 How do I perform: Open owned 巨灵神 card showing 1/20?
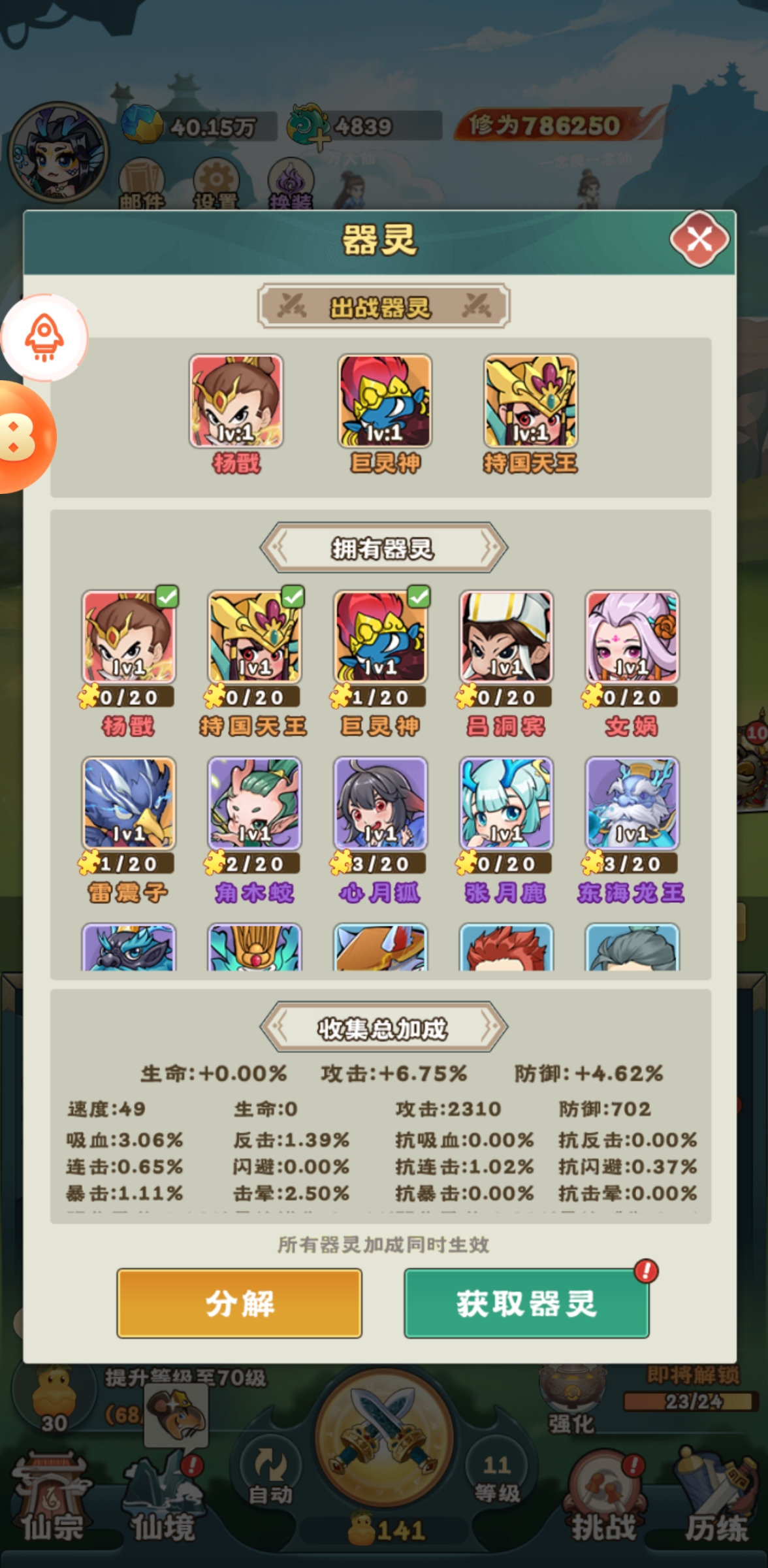(380, 638)
